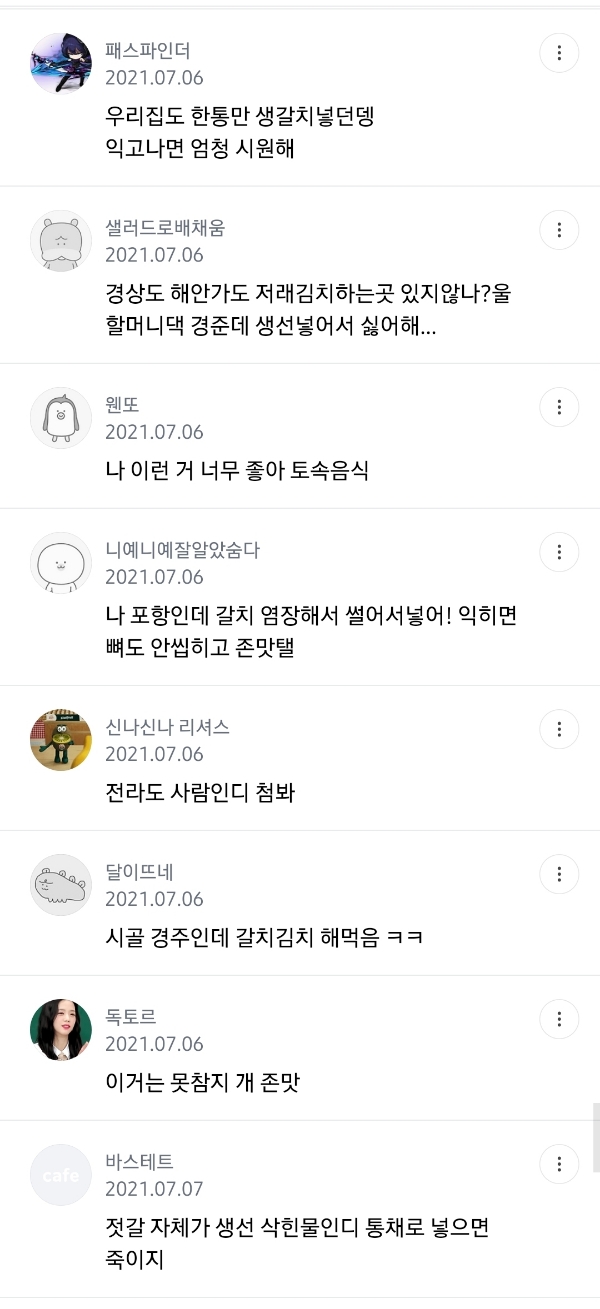The image size is (600, 1309).
Task: Tap 독토르's profile photo
Action: click(61, 1030)
